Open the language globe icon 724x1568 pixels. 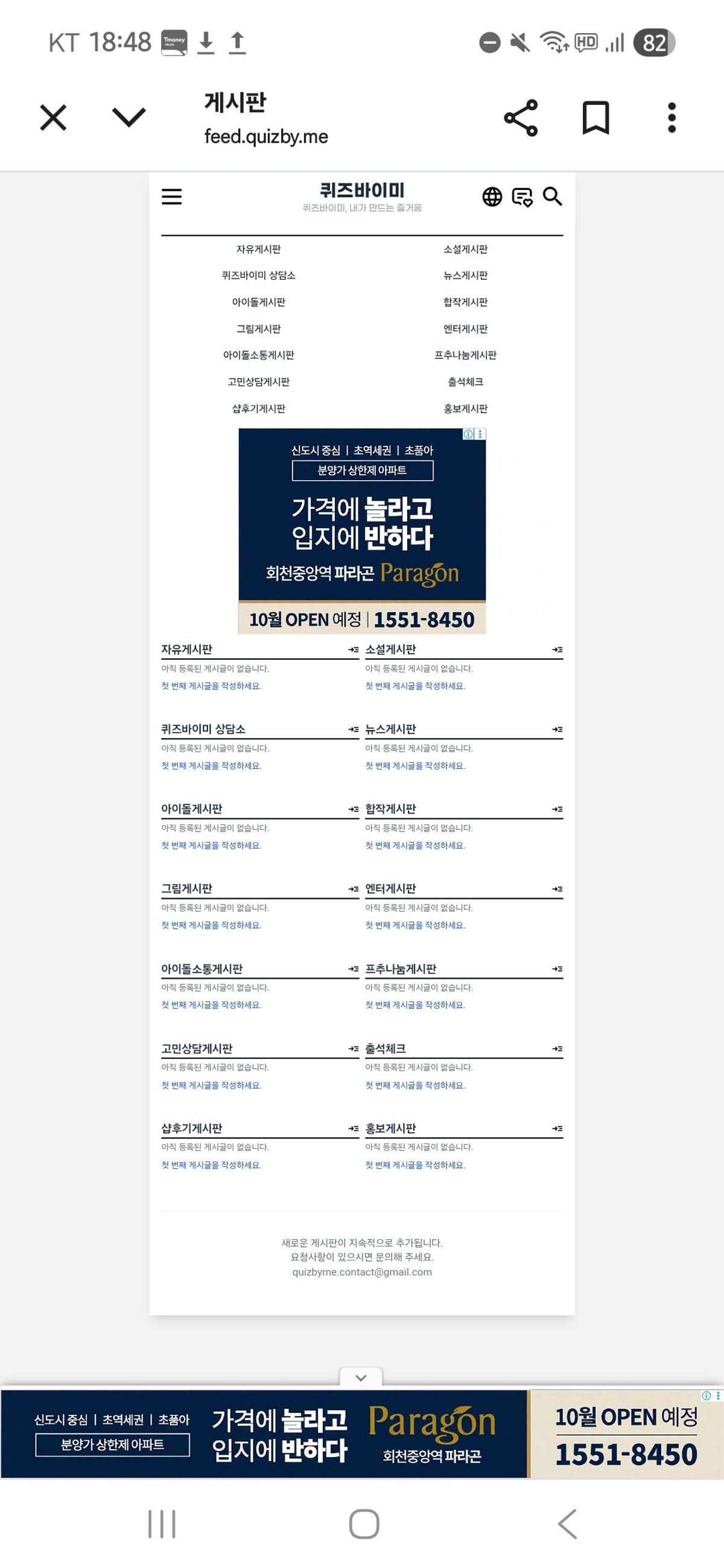pos(492,197)
